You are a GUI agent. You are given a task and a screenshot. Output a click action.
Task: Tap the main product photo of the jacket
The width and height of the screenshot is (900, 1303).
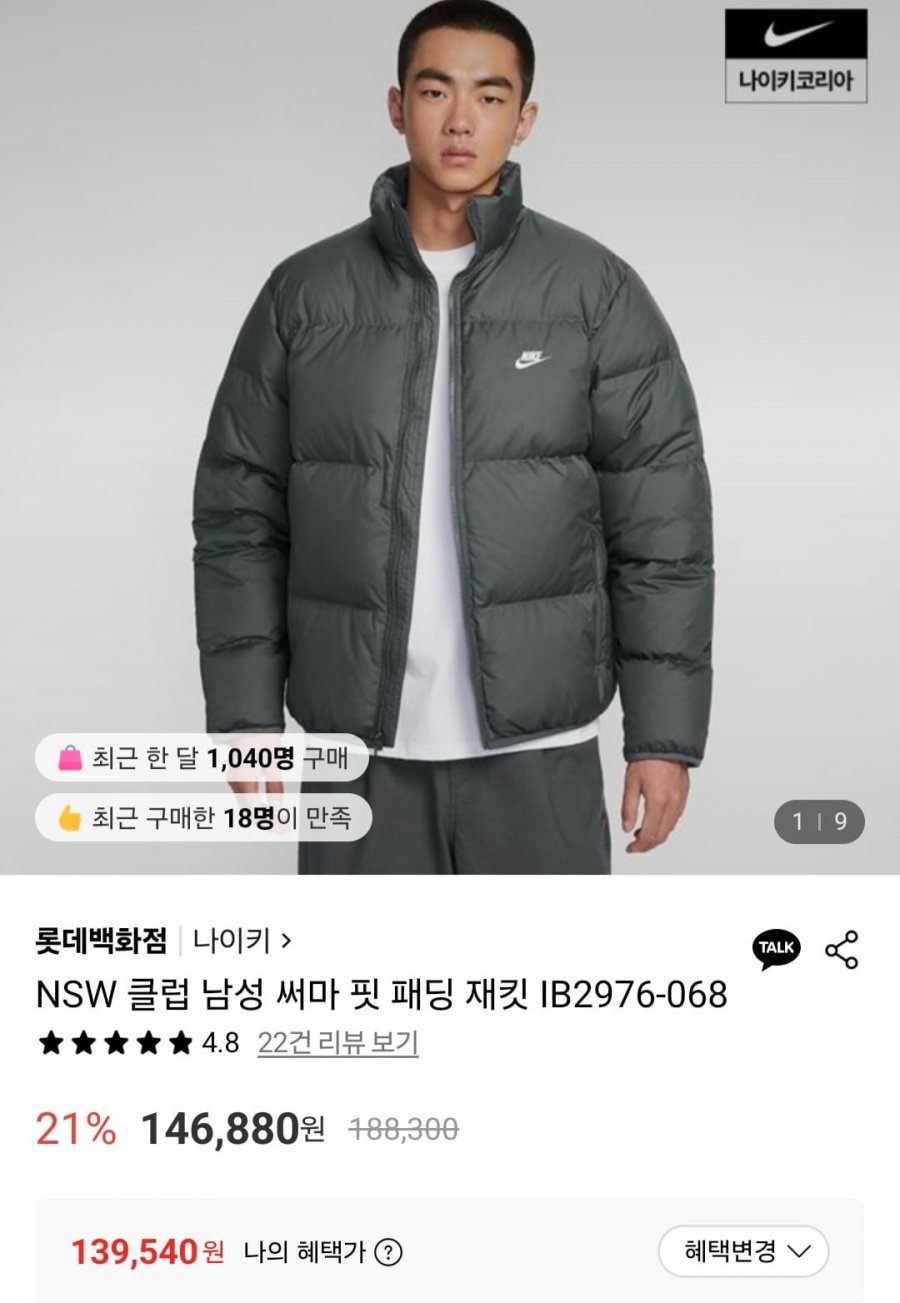pyautogui.click(x=450, y=450)
